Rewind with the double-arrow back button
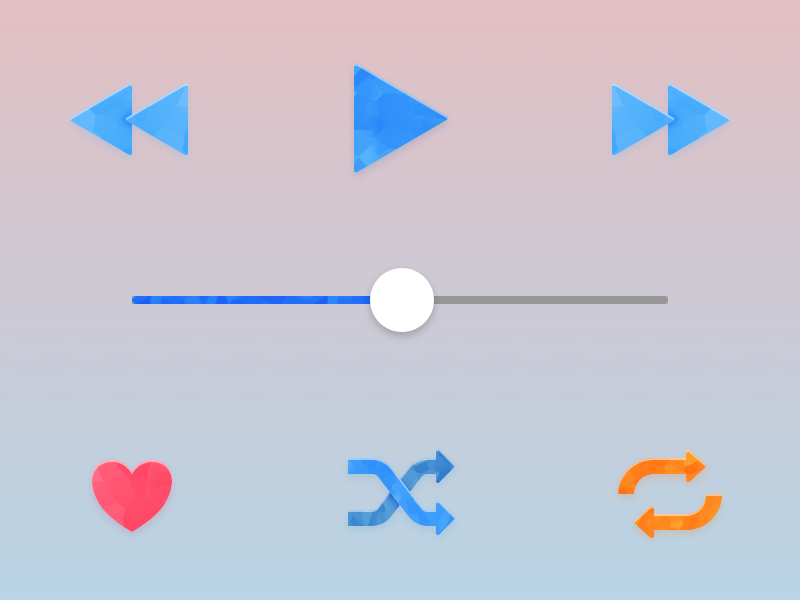This screenshot has height=600, width=800. 131,120
